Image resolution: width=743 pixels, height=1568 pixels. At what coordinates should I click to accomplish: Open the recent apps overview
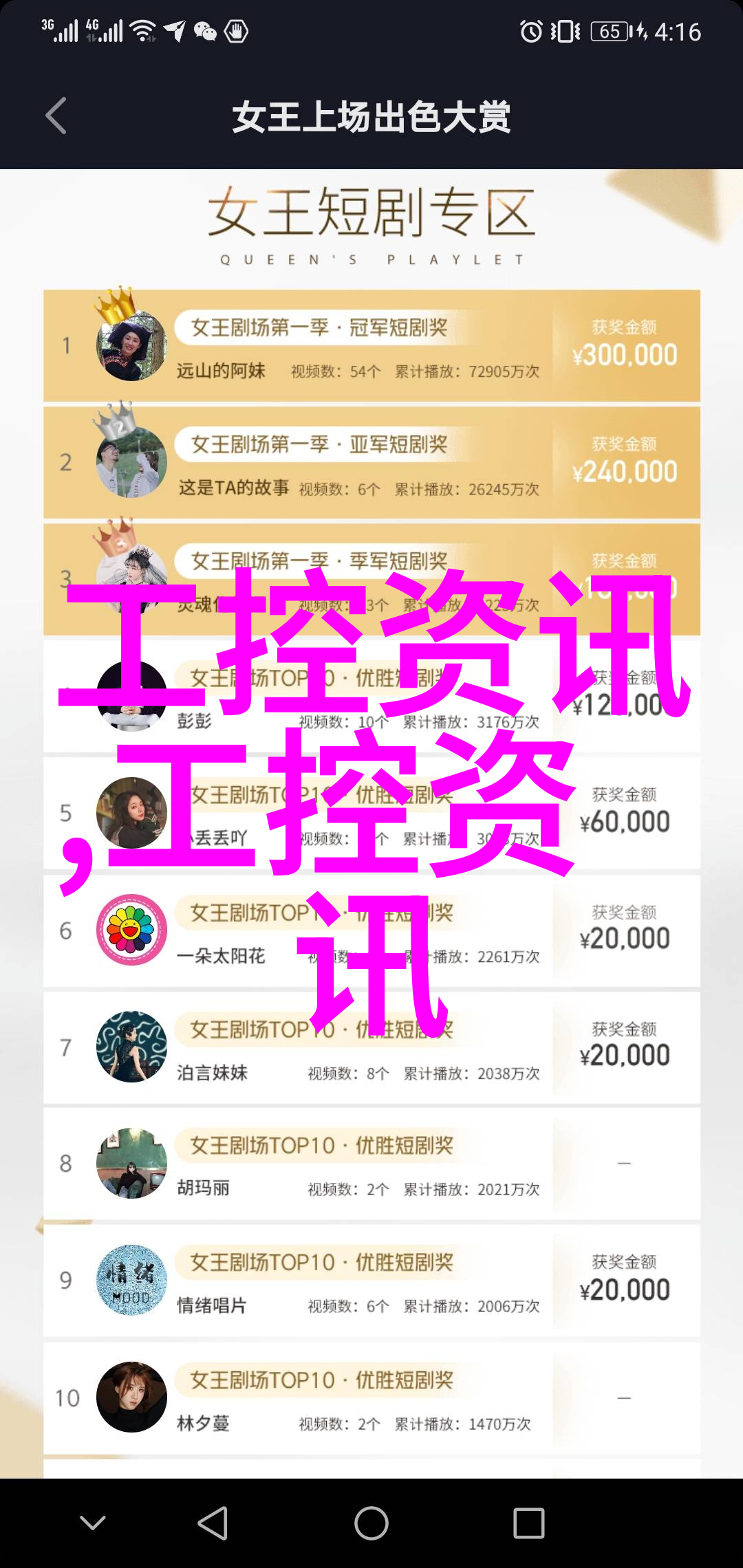(528, 1523)
